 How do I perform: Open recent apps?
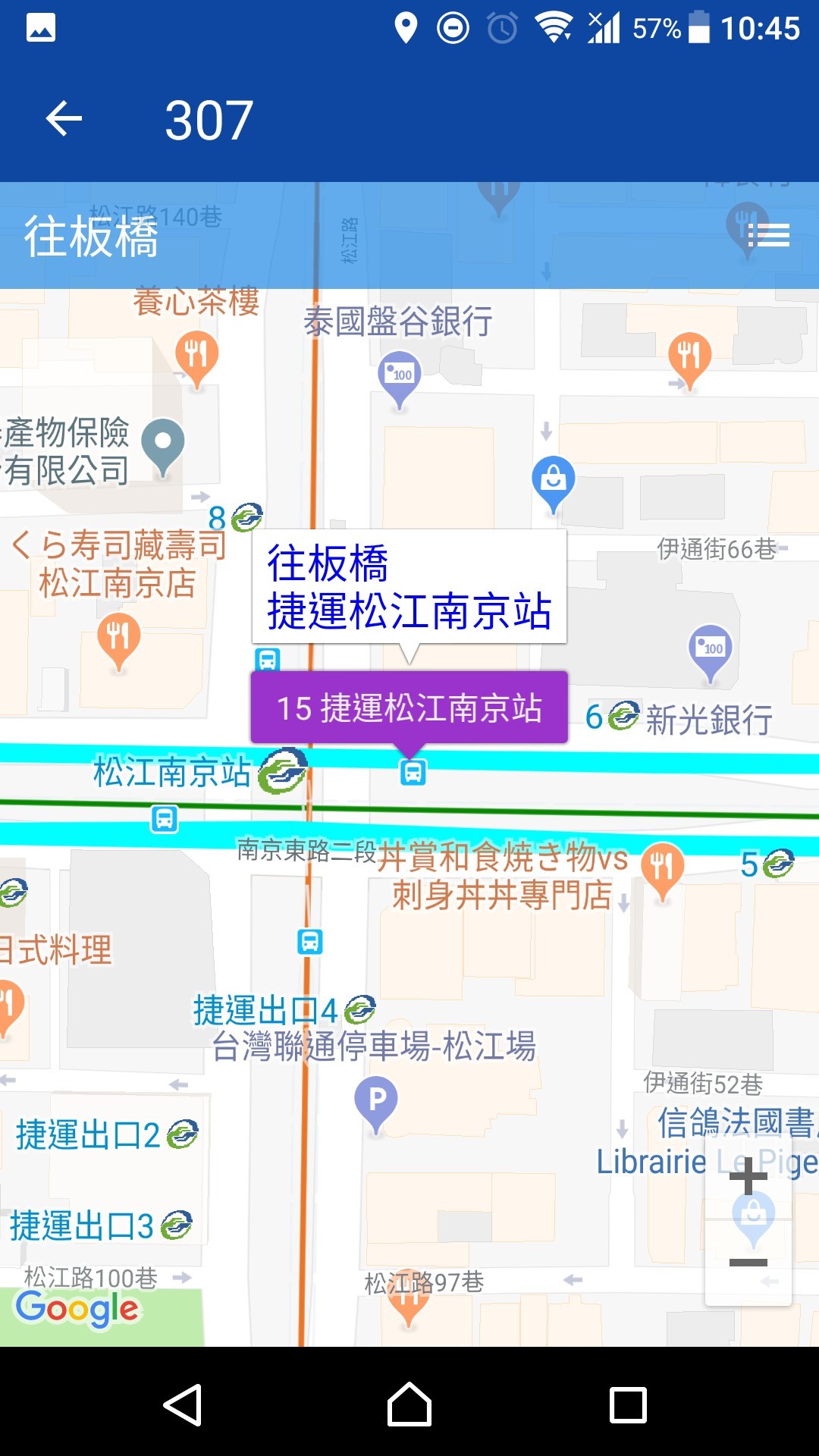(x=628, y=1404)
